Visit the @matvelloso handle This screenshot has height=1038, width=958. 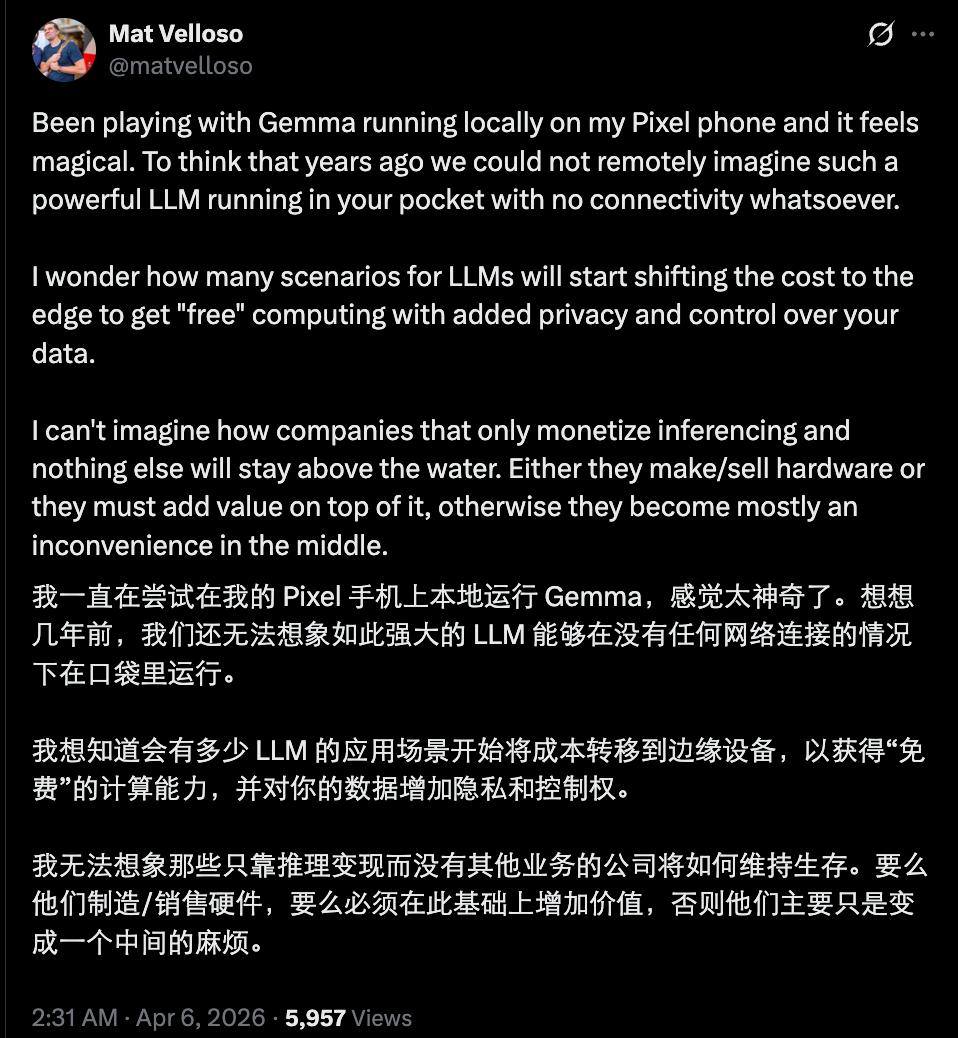point(180,66)
